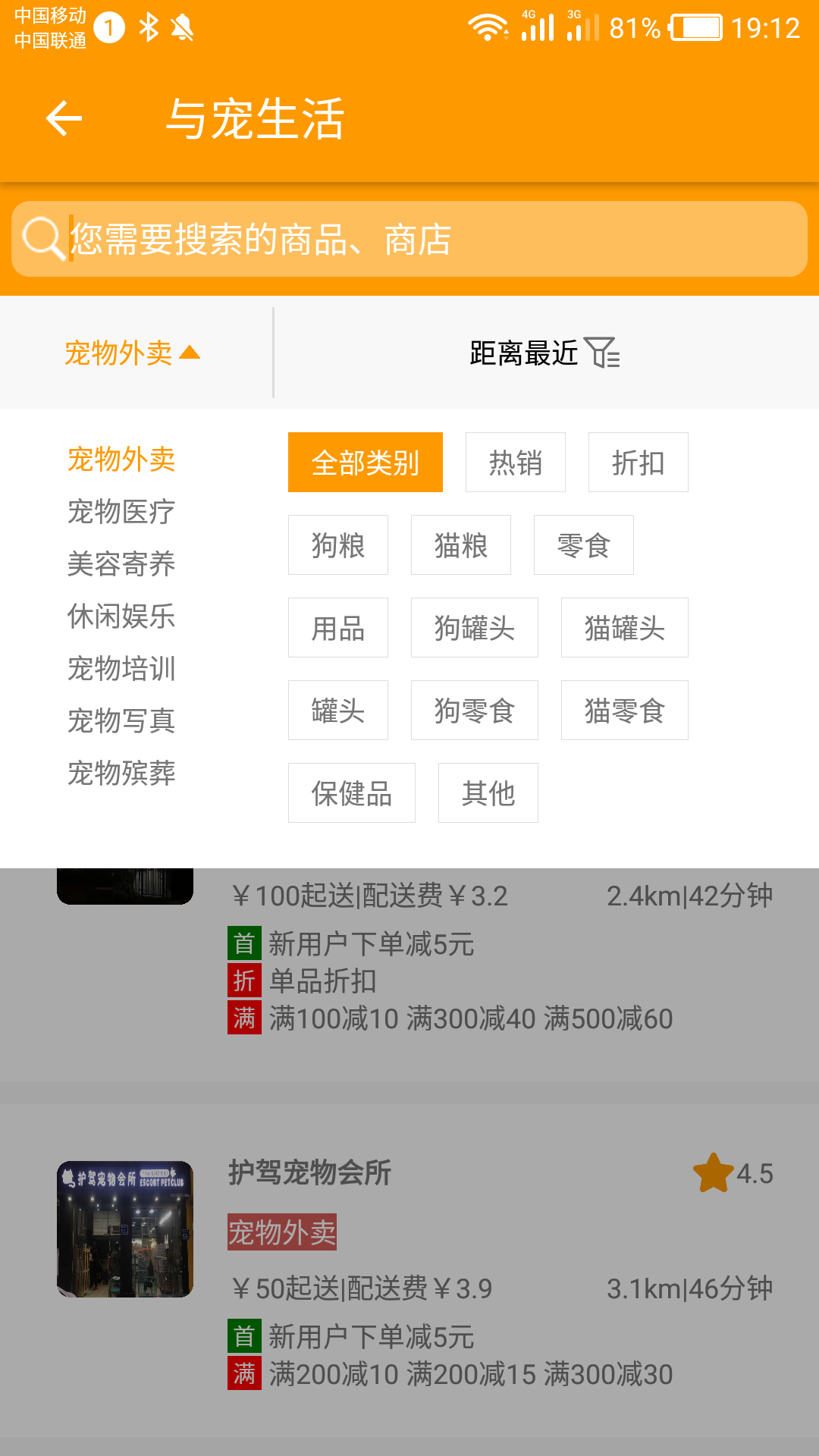Tap the red 折 discount badge
Screen dimensions: 819x1456
[244, 981]
